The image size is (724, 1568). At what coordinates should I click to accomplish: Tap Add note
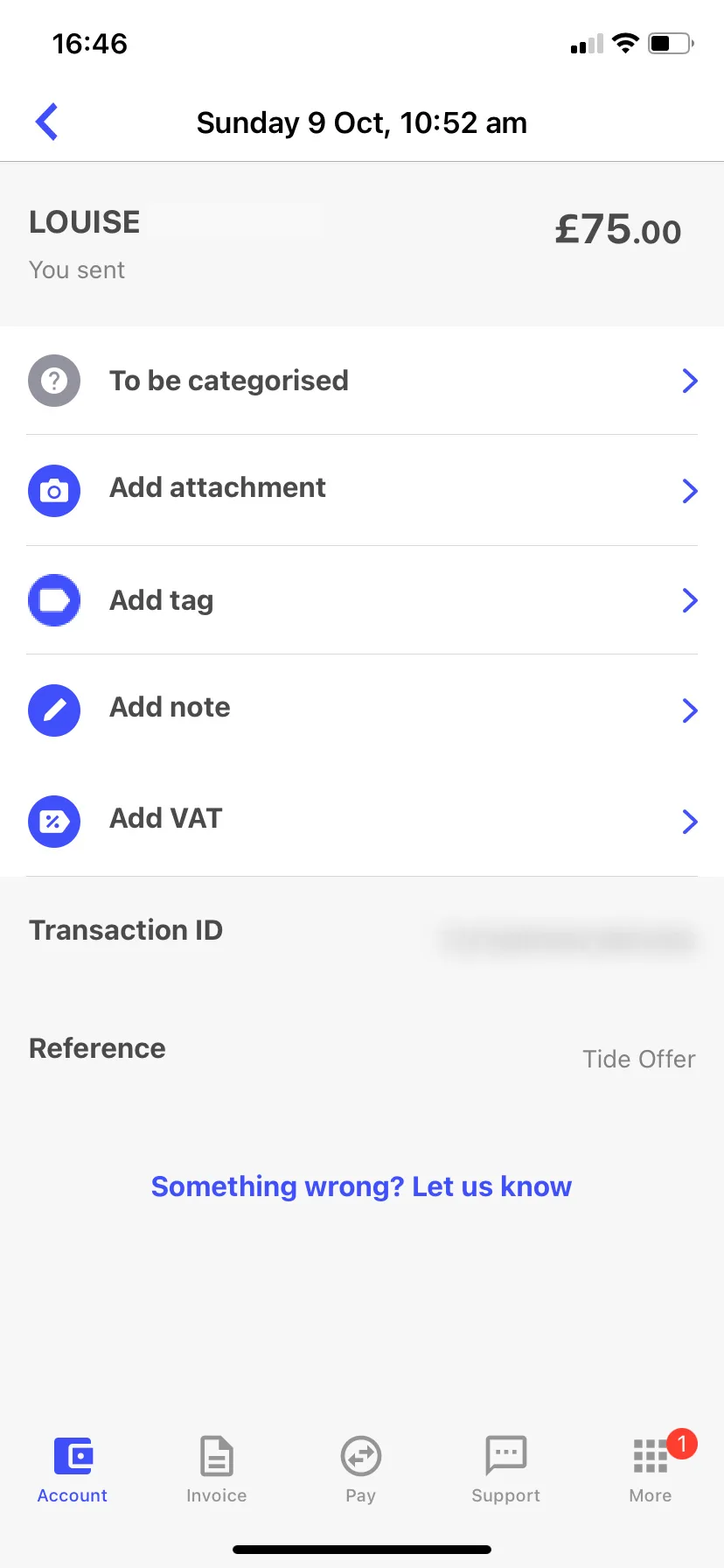[362, 709]
